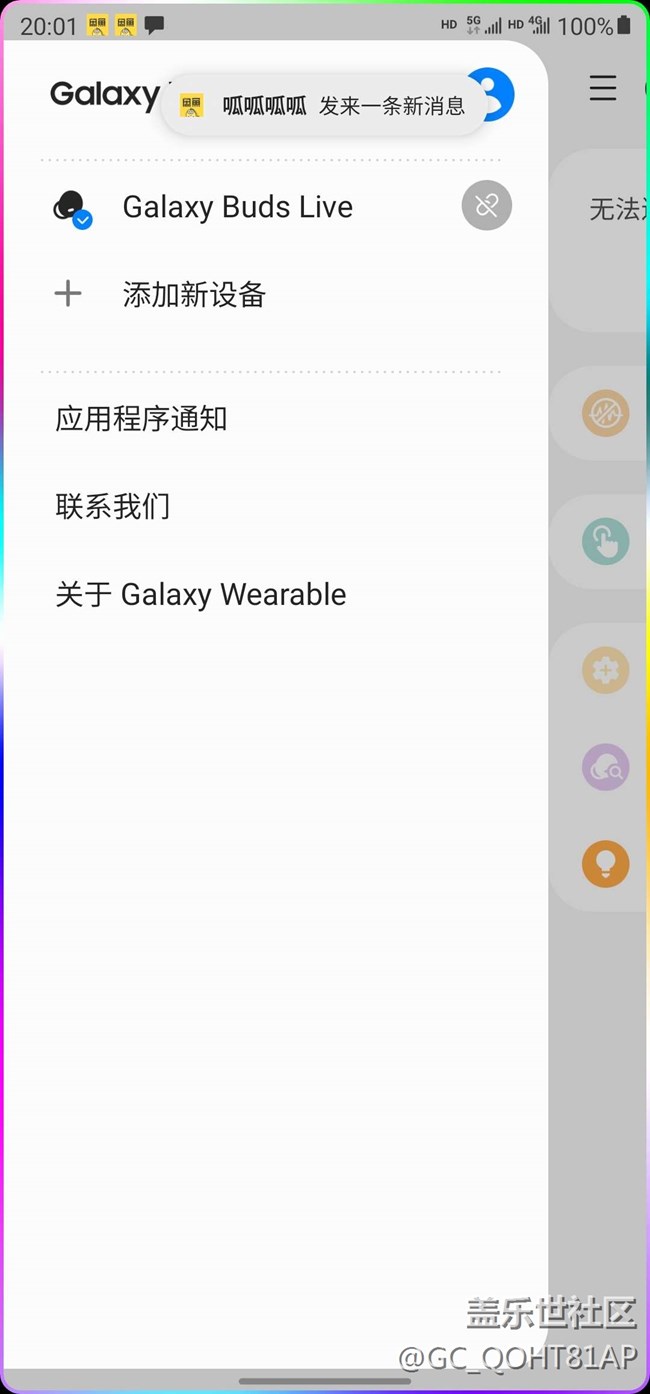Open the 呱呱呱呱 new message notification
650x1394 pixels.
point(323,106)
